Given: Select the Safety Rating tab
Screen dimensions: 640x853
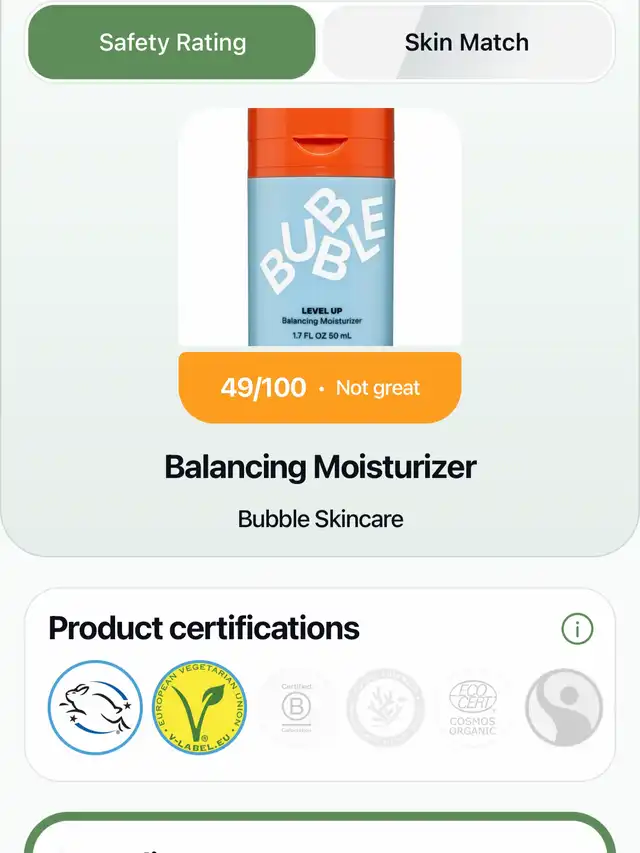Looking at the screenshot, I should pyautogui.click(x=171, y=42).
